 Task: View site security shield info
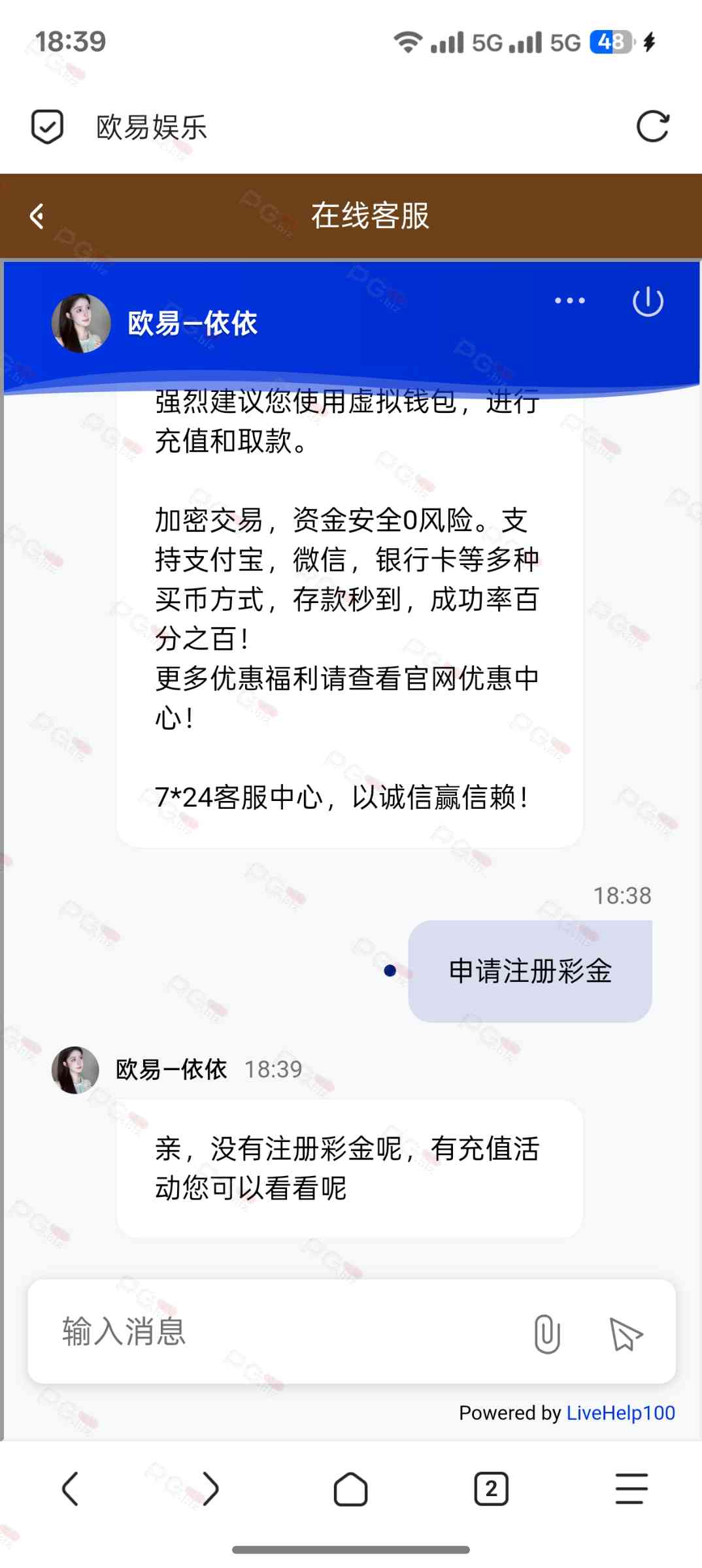tap(48, 127)
